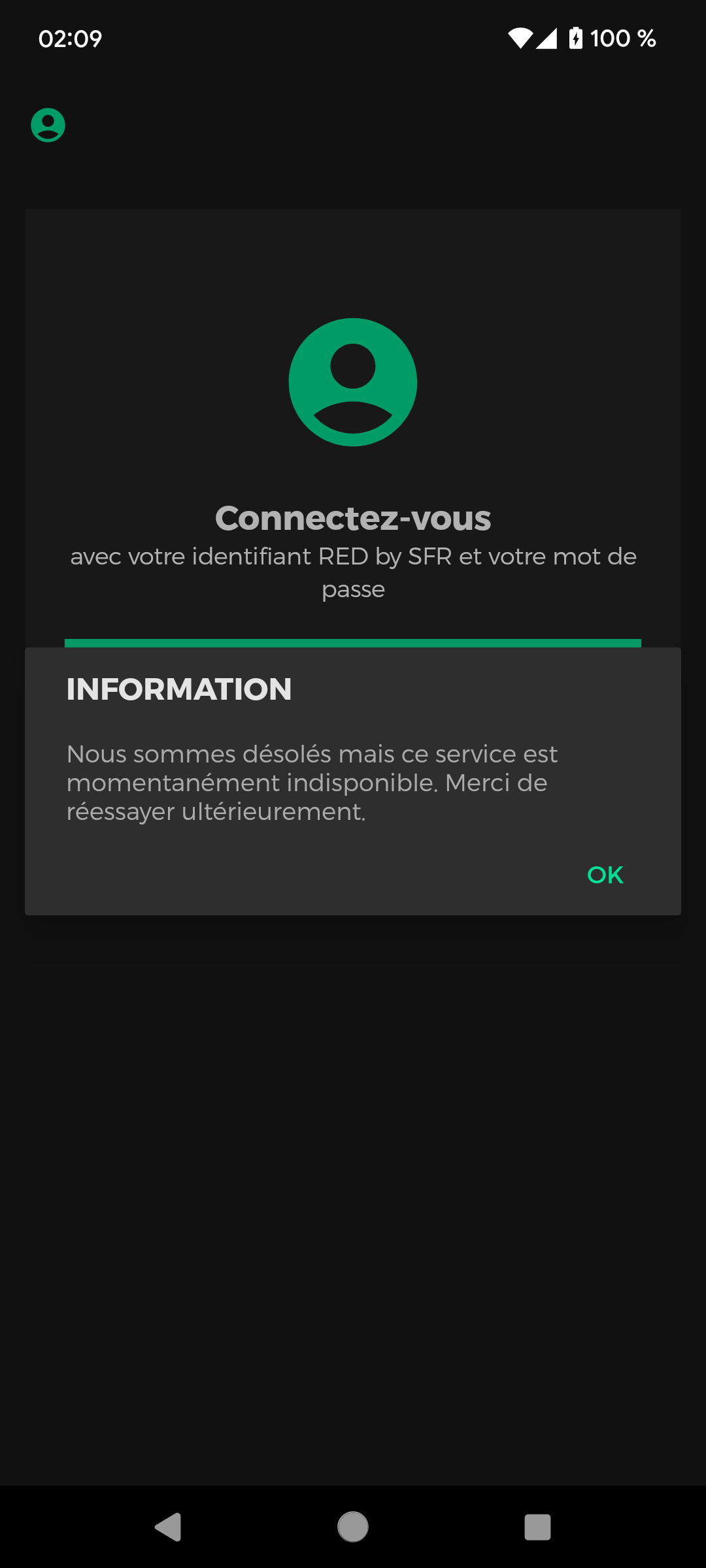Click the Connectez-vous heading

coord(353,518)
